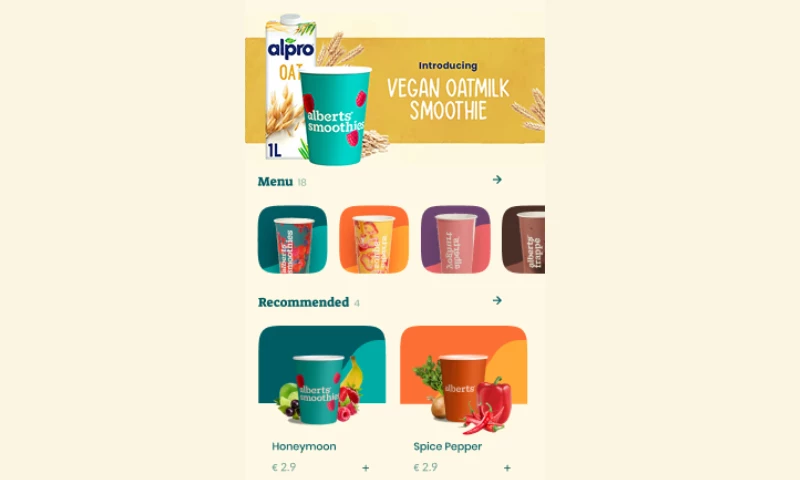See all Recommended items via arrow

coord(497,300)
